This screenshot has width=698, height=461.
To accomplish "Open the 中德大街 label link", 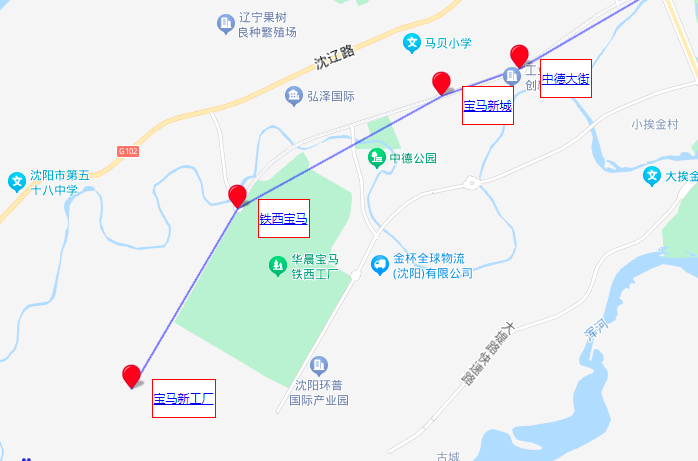I will [565, 78].
